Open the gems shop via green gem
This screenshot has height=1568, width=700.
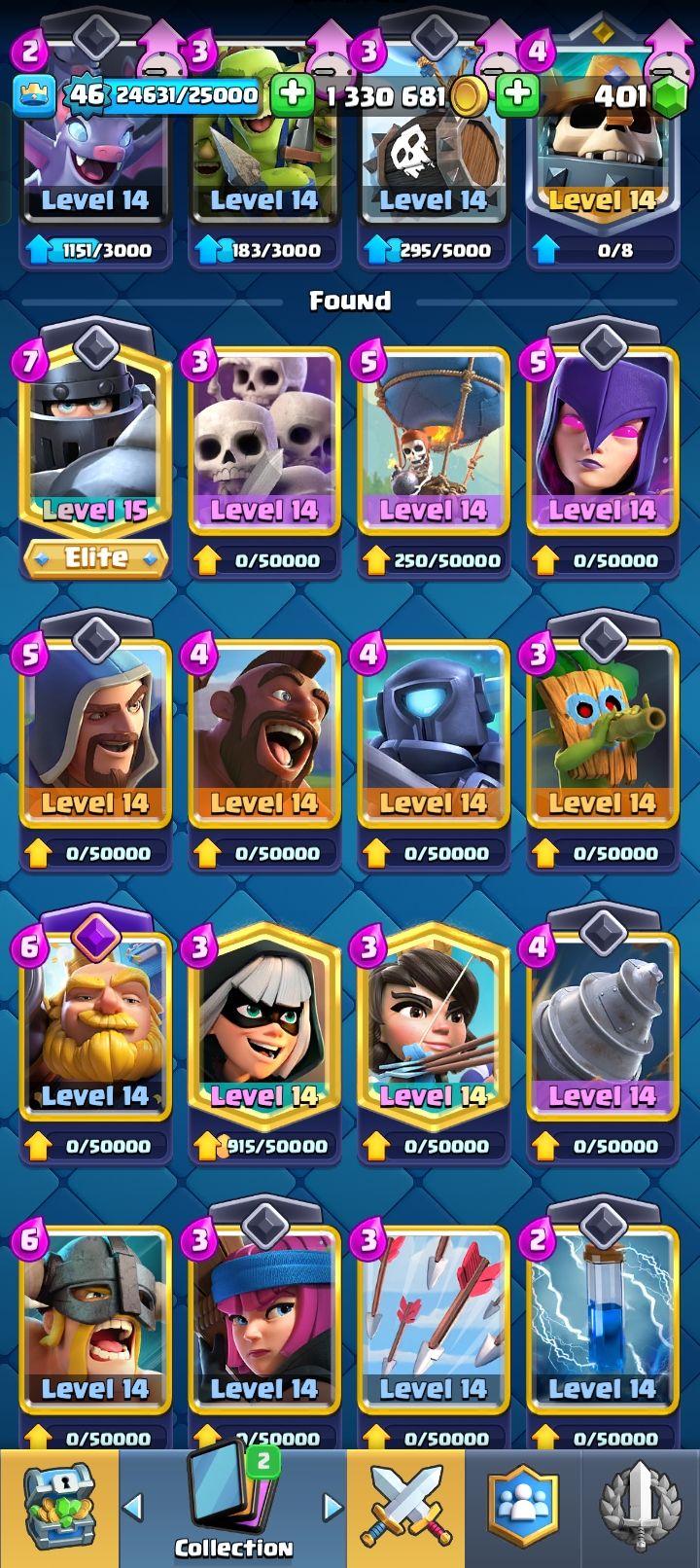coord(667,95)
